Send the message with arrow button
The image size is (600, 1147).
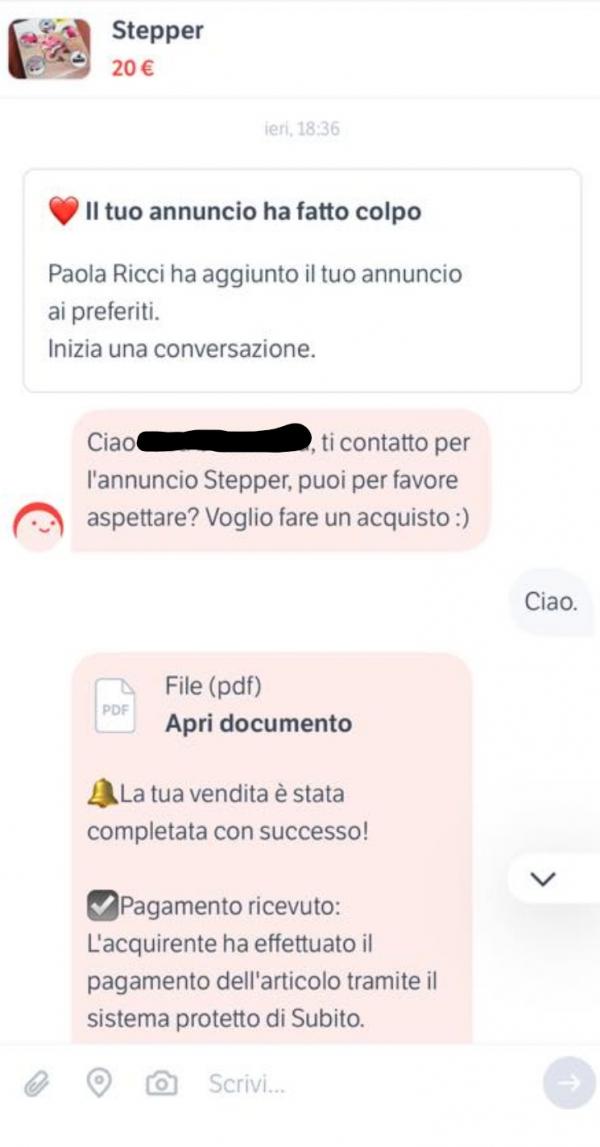[x=568, y=1083]
